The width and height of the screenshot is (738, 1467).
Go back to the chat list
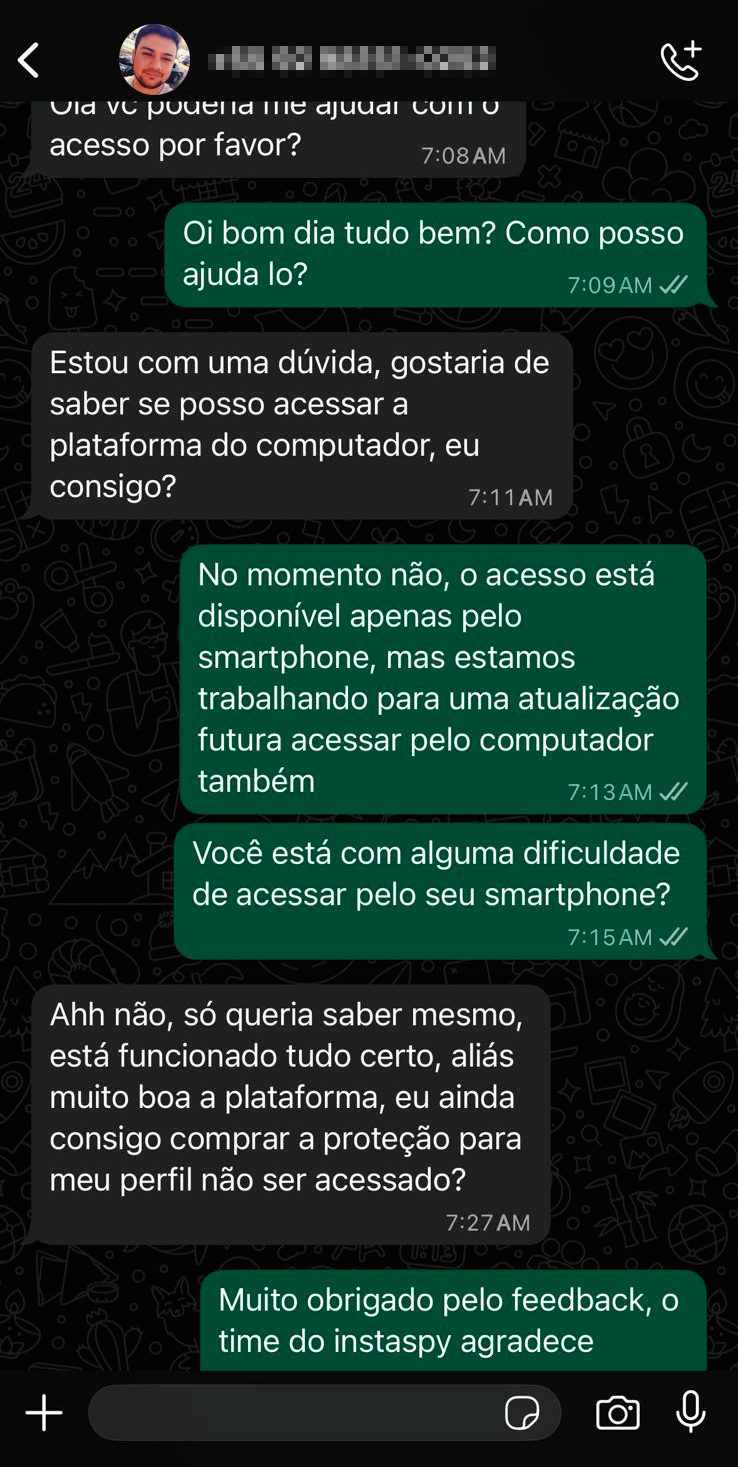[29, 61]
